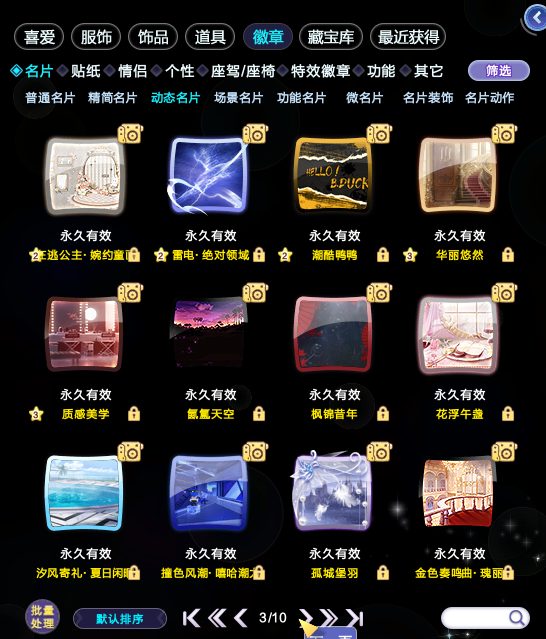
Task: Open the 潮酷鸭鸭 card item
Action: pyautogui.click(x=333, y=174)
